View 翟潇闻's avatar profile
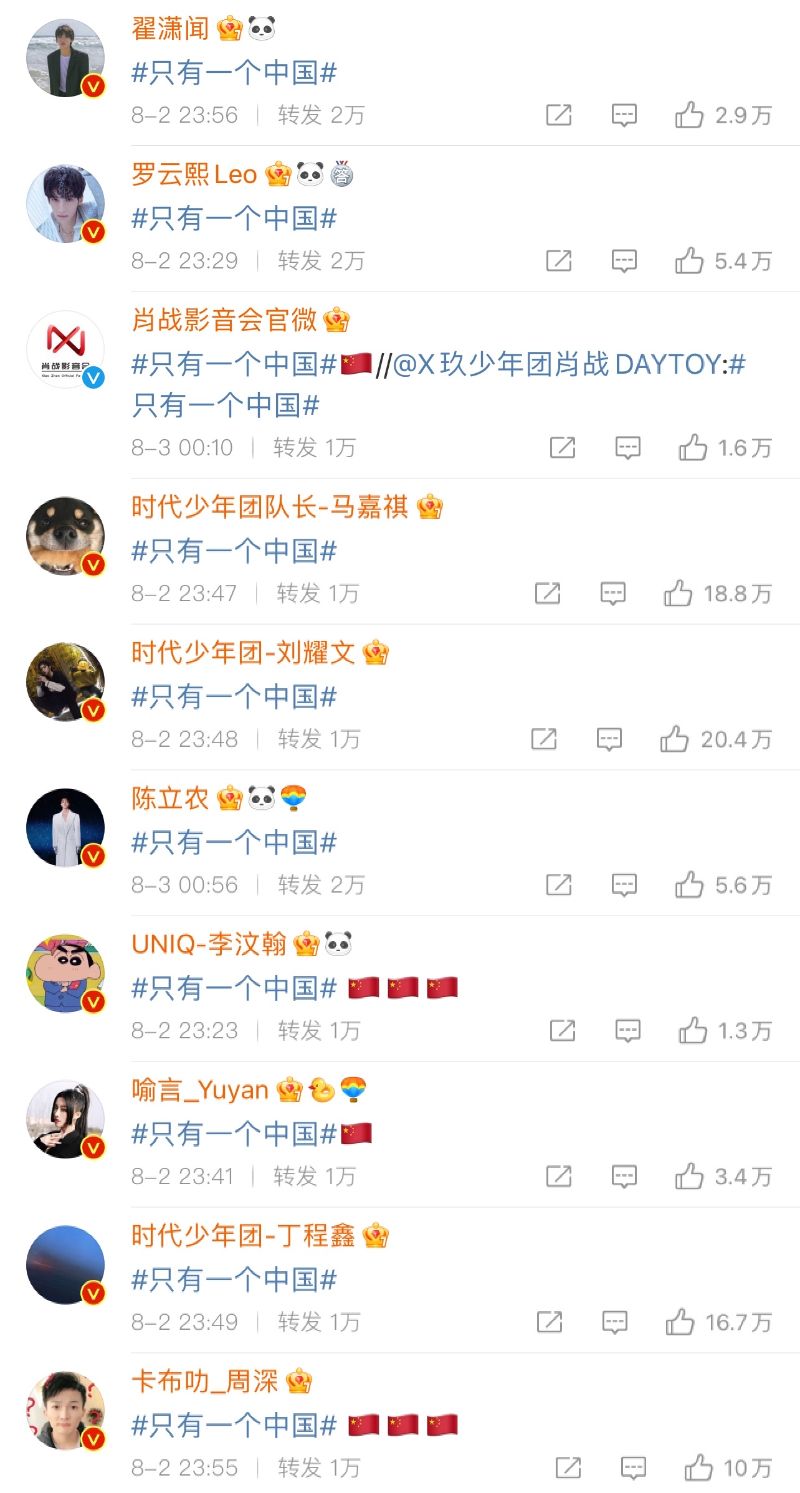Screen dimensions: 800x1493 coord(65,57)
